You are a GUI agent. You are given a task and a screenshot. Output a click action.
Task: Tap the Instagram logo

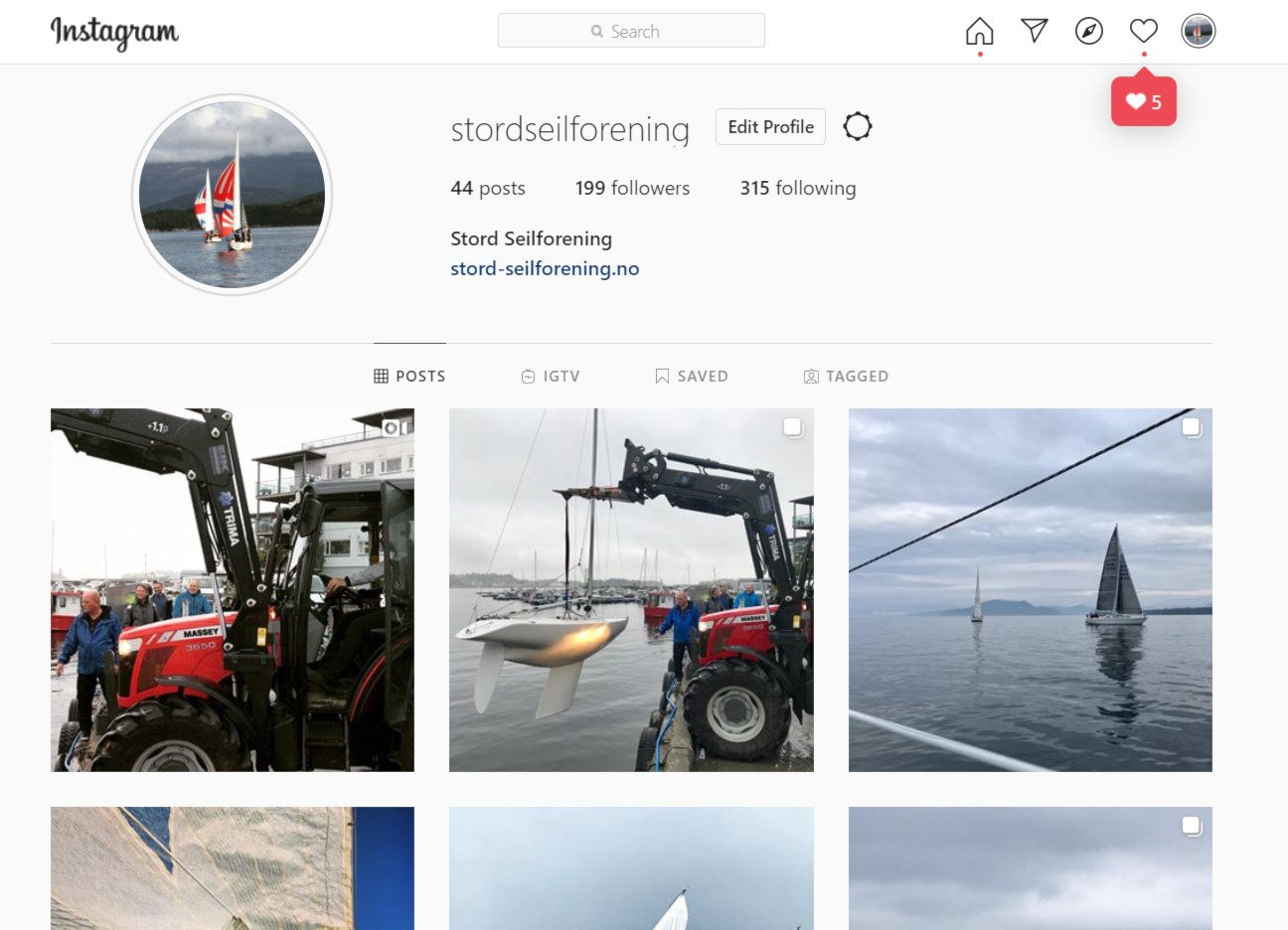(x=114, y=32)
